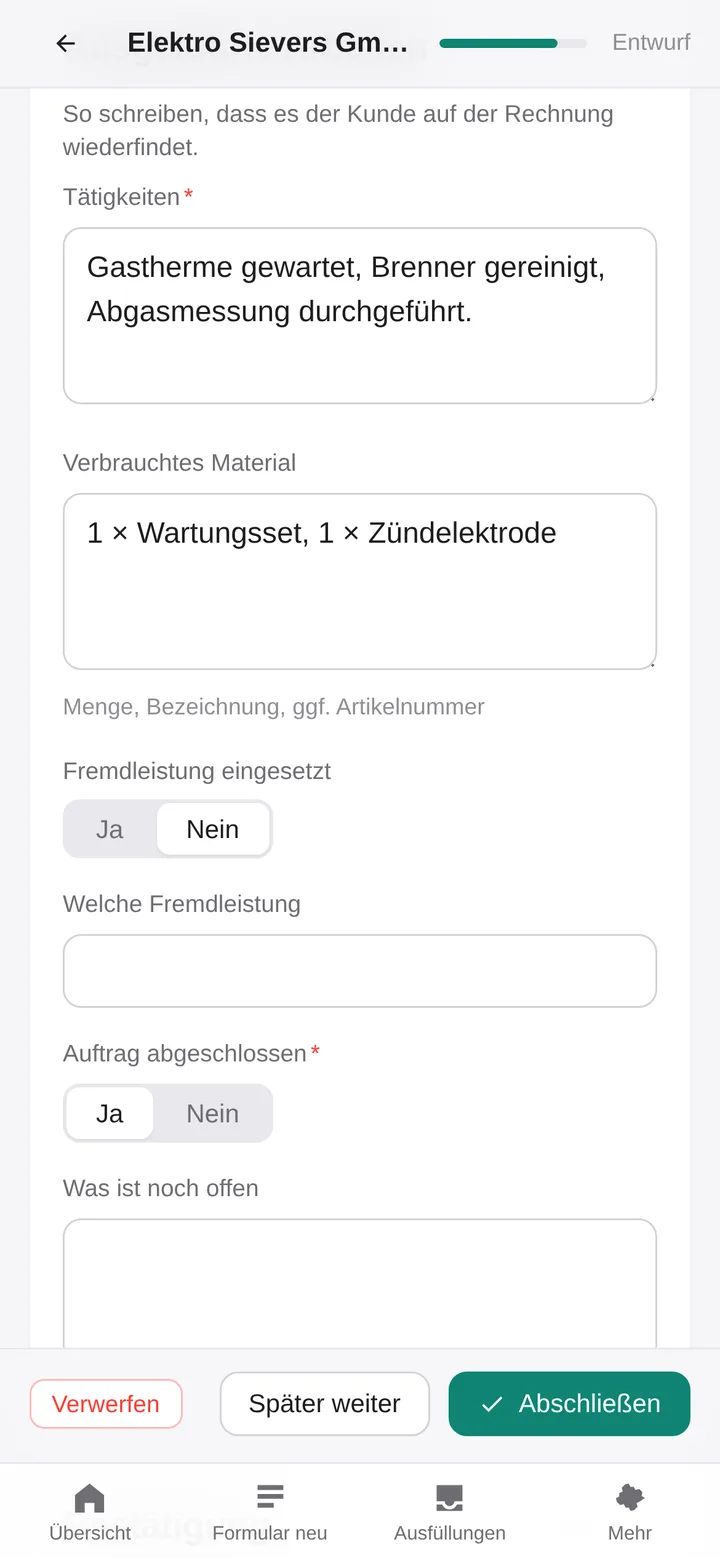720x1558 pixels.
Task: Edit the Tätigkeiten text field
Action: pyautogui.click(x=360, y=316)
